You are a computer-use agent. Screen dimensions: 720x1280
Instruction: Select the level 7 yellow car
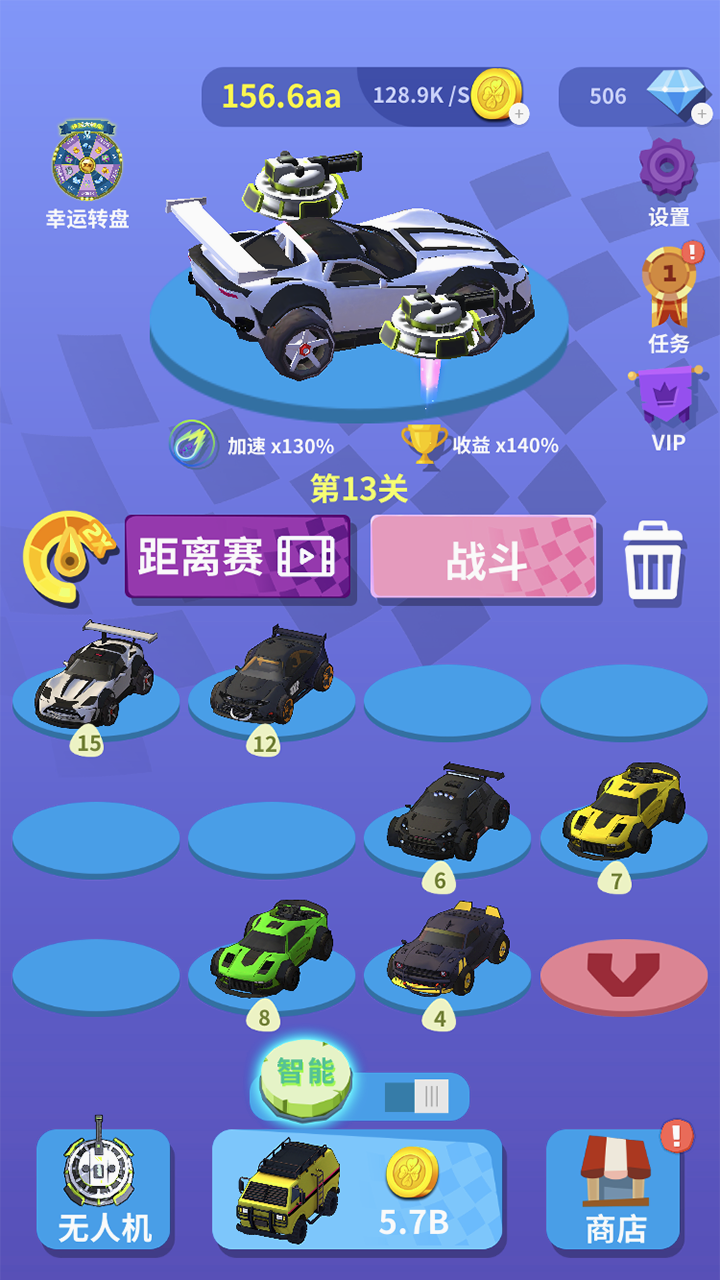click(624, 814)
